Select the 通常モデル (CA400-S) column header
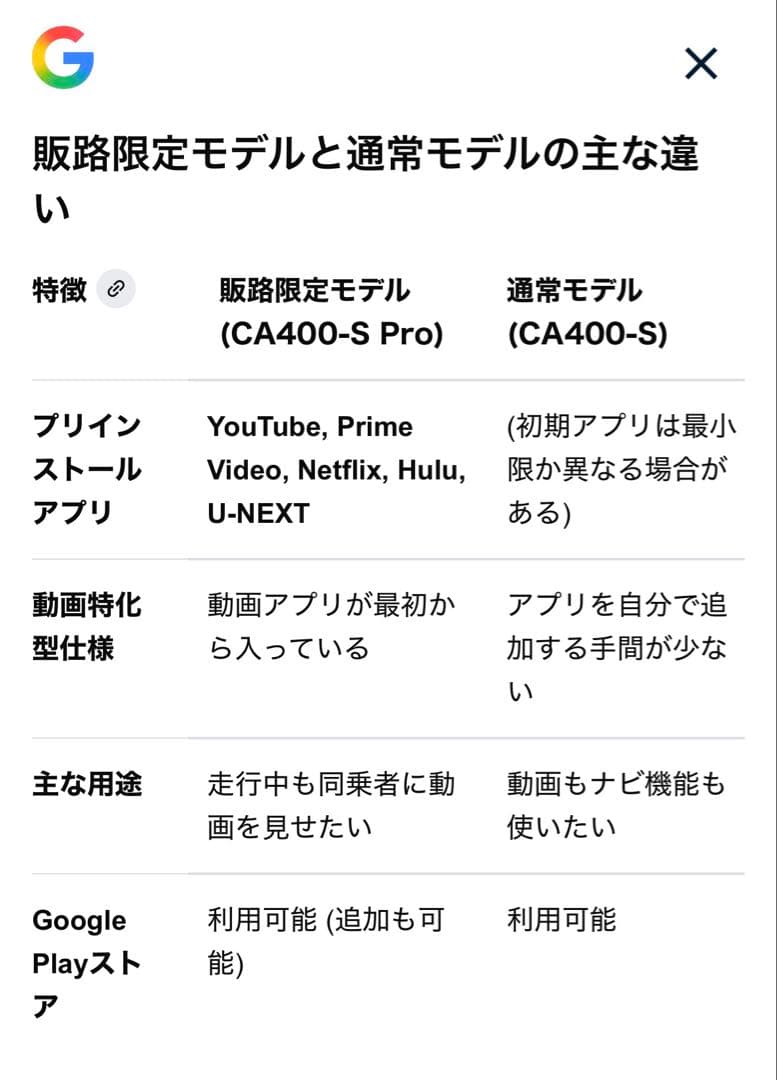This screenshot has height=1080, width=777. pos(590,310)
